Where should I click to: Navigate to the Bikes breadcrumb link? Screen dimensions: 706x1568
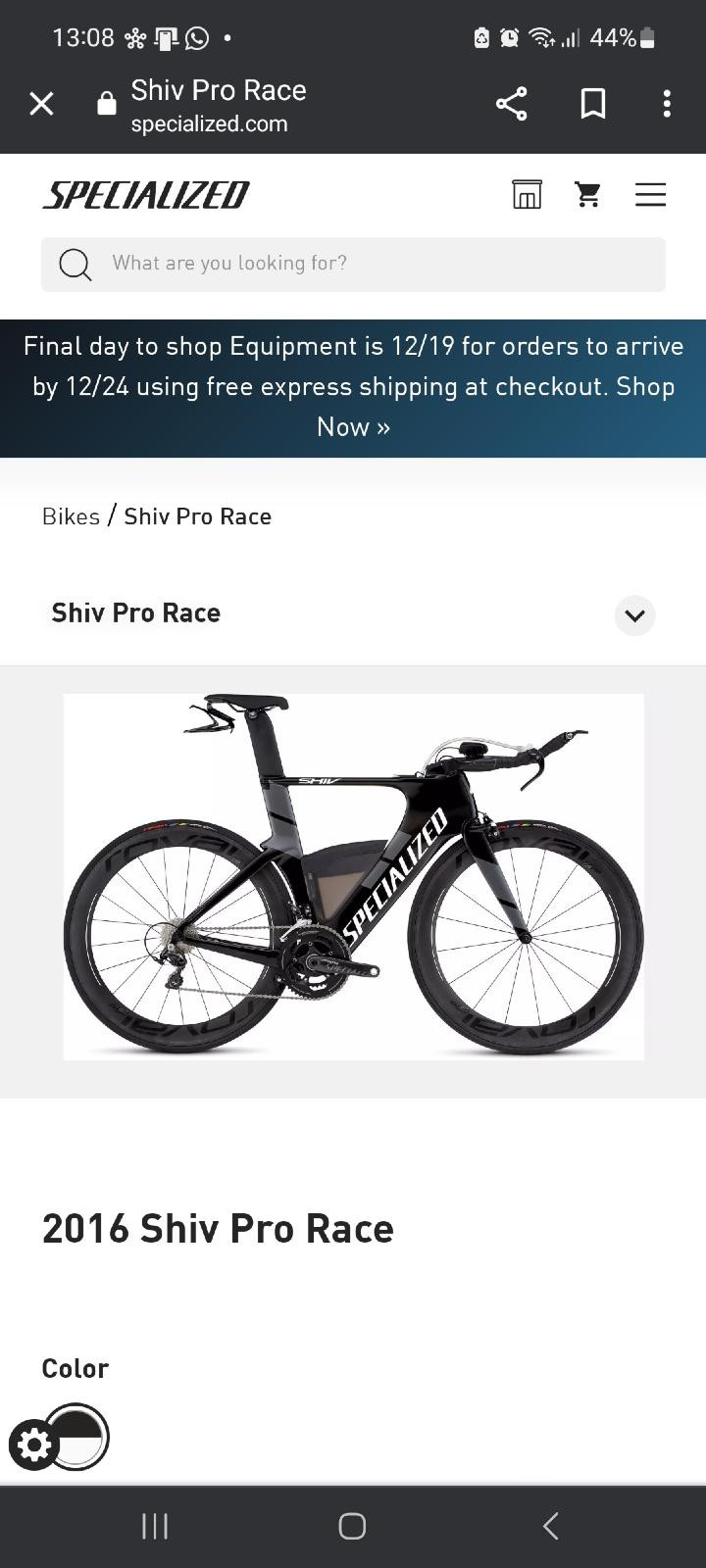71,515
